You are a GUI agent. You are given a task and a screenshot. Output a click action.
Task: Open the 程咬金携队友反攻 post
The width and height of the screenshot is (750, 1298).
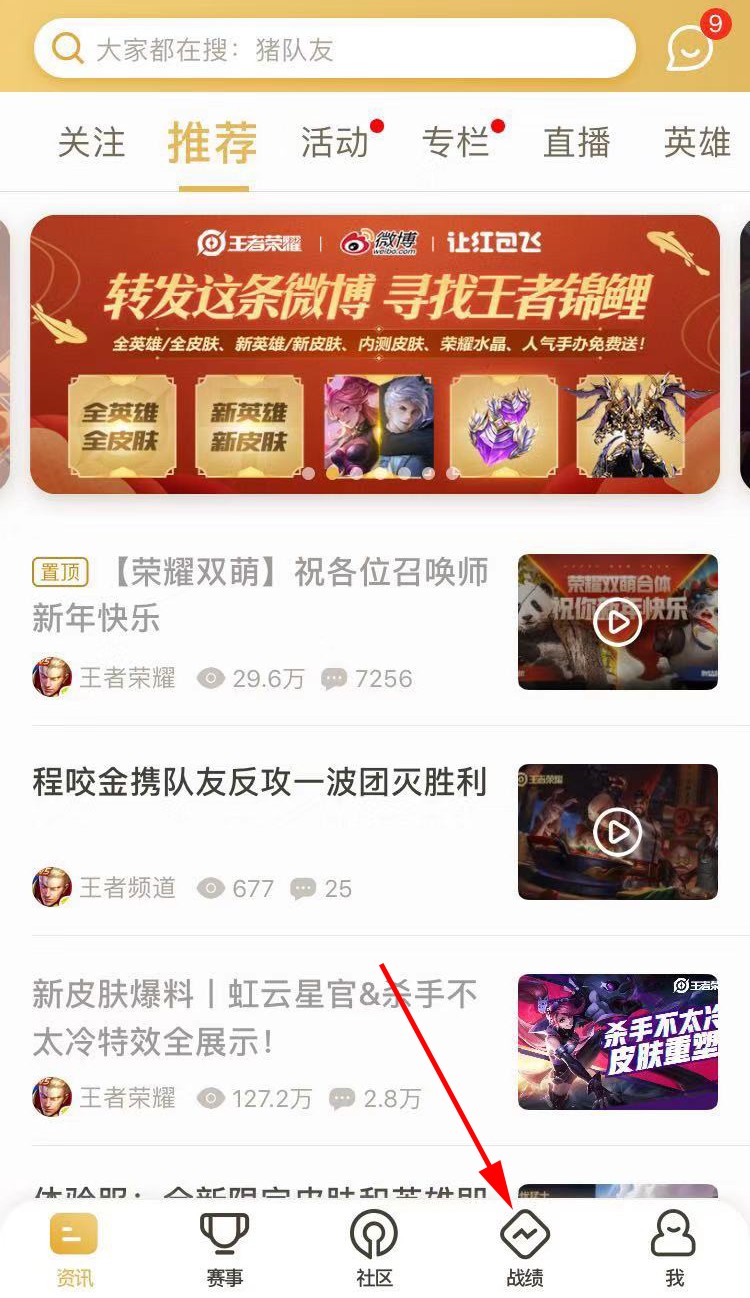(259, 782)
